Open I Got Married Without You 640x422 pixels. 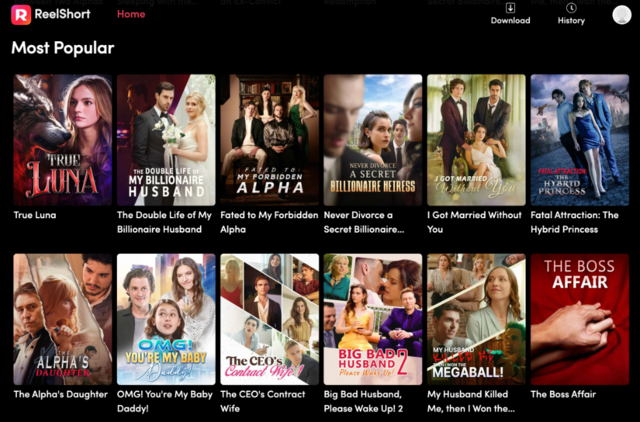(x=476, y=140)
